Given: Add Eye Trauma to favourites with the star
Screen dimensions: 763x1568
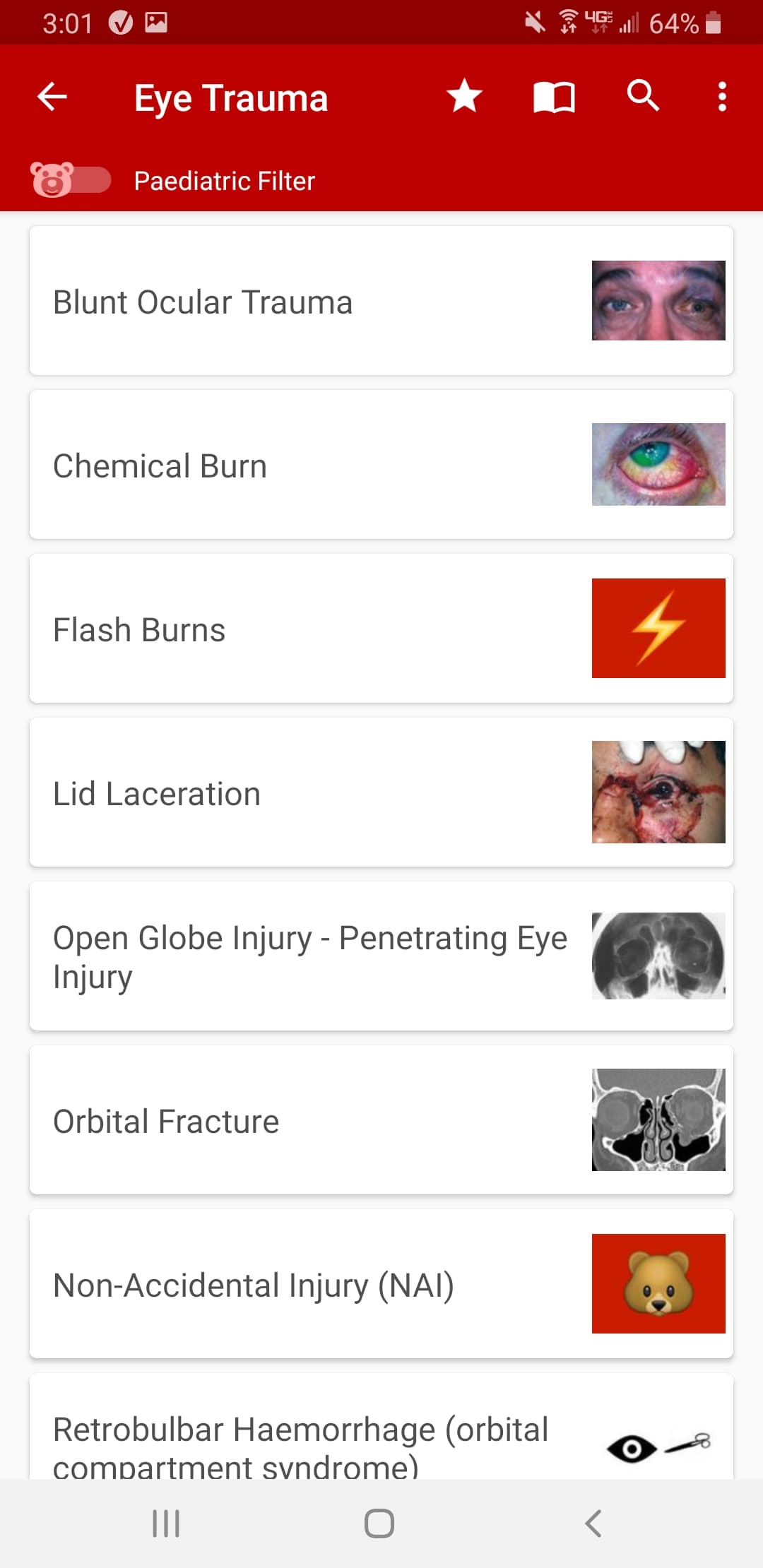Looking at the screenshot, I should [x=464, y=97].
